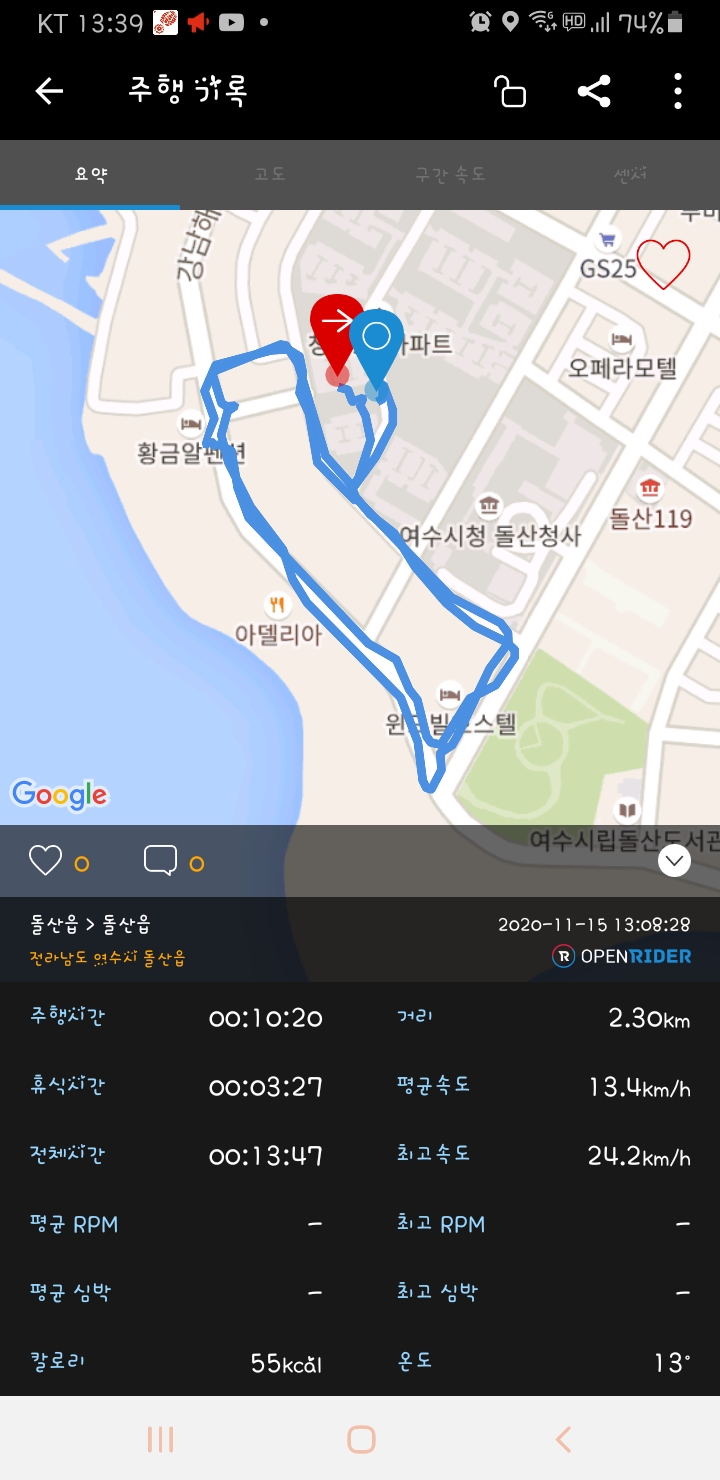Switch to the 고도 tab
The width and height of the screenshot is (720, 1480).
270,174
